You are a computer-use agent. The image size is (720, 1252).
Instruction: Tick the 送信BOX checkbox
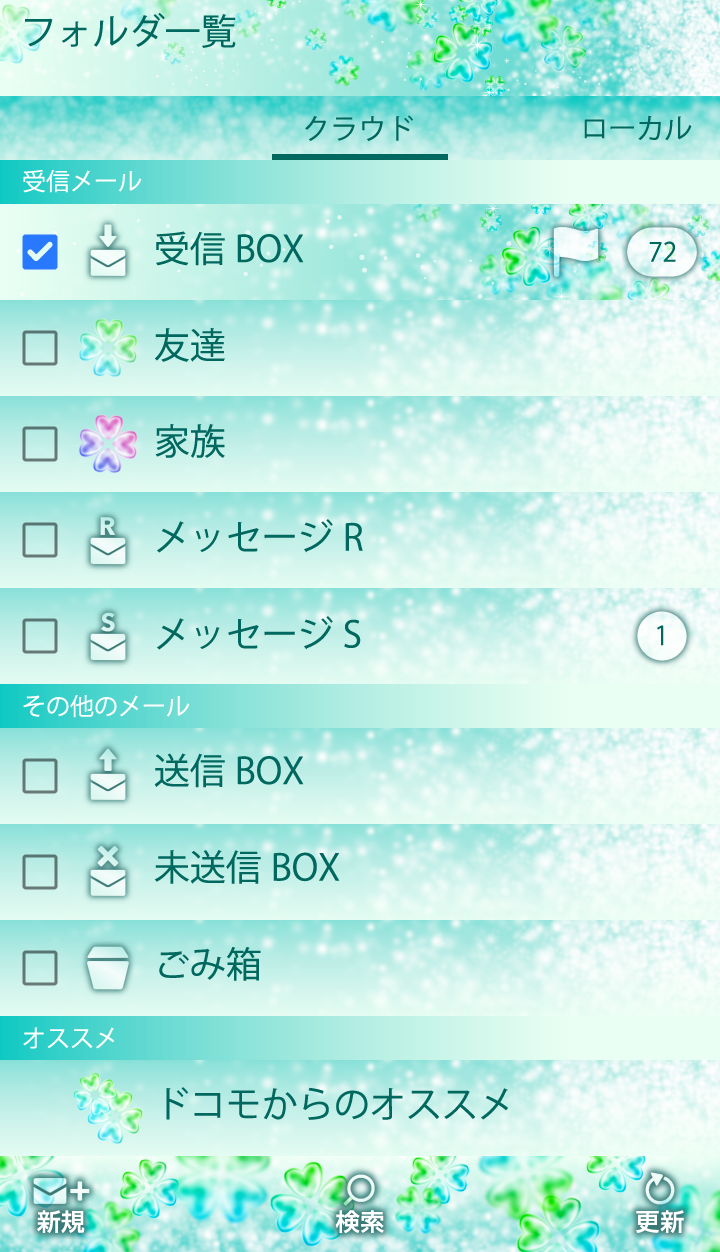(x=40, y=775)
